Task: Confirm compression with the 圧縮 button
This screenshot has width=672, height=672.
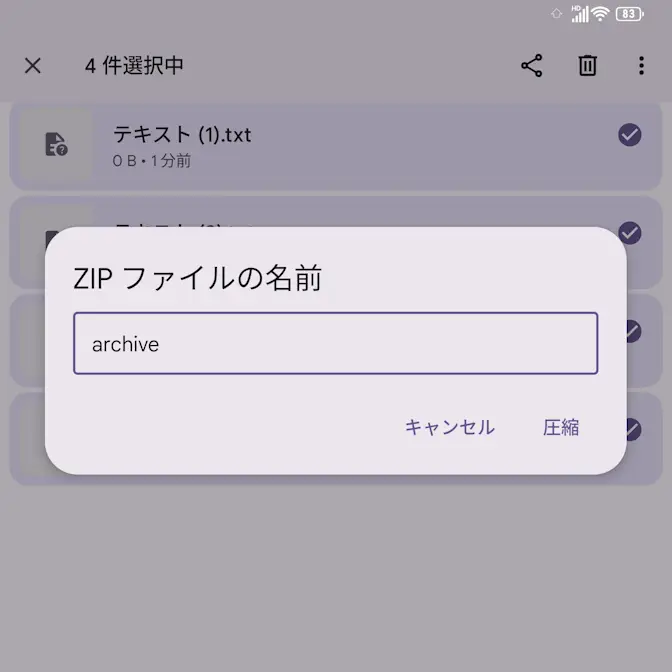Action: coord(561,428)
